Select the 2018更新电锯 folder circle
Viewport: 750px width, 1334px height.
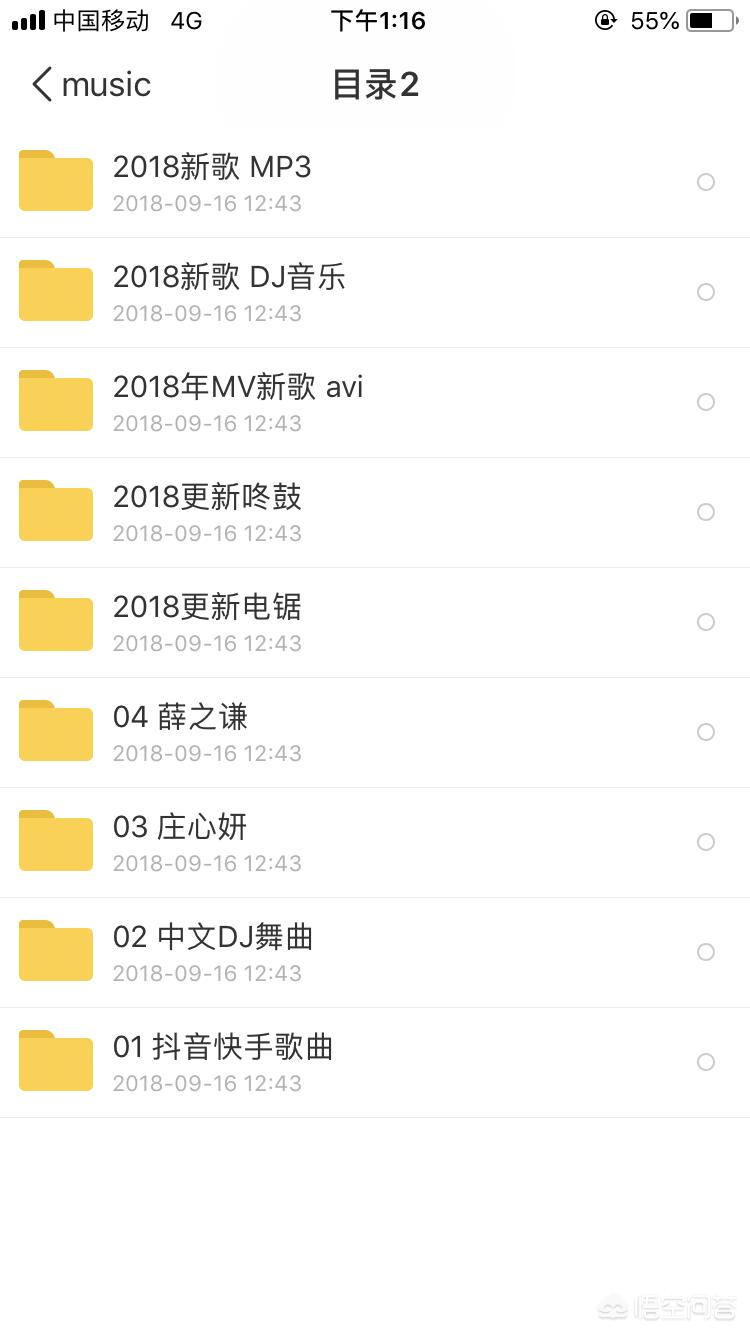(706, 622)
